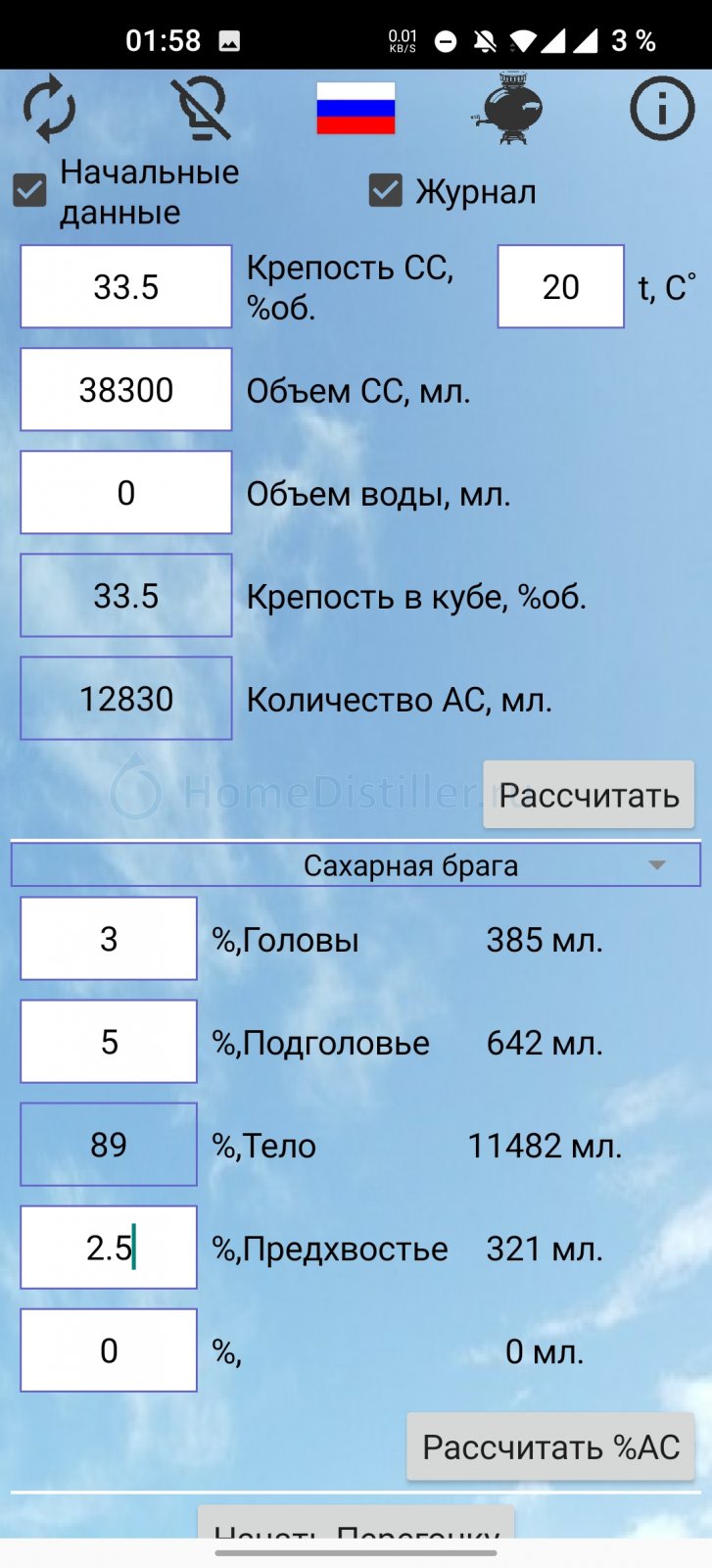Edit the temperature t, C° field
The width and height of the screenshot is (712, 1568).
pos(561,286)
